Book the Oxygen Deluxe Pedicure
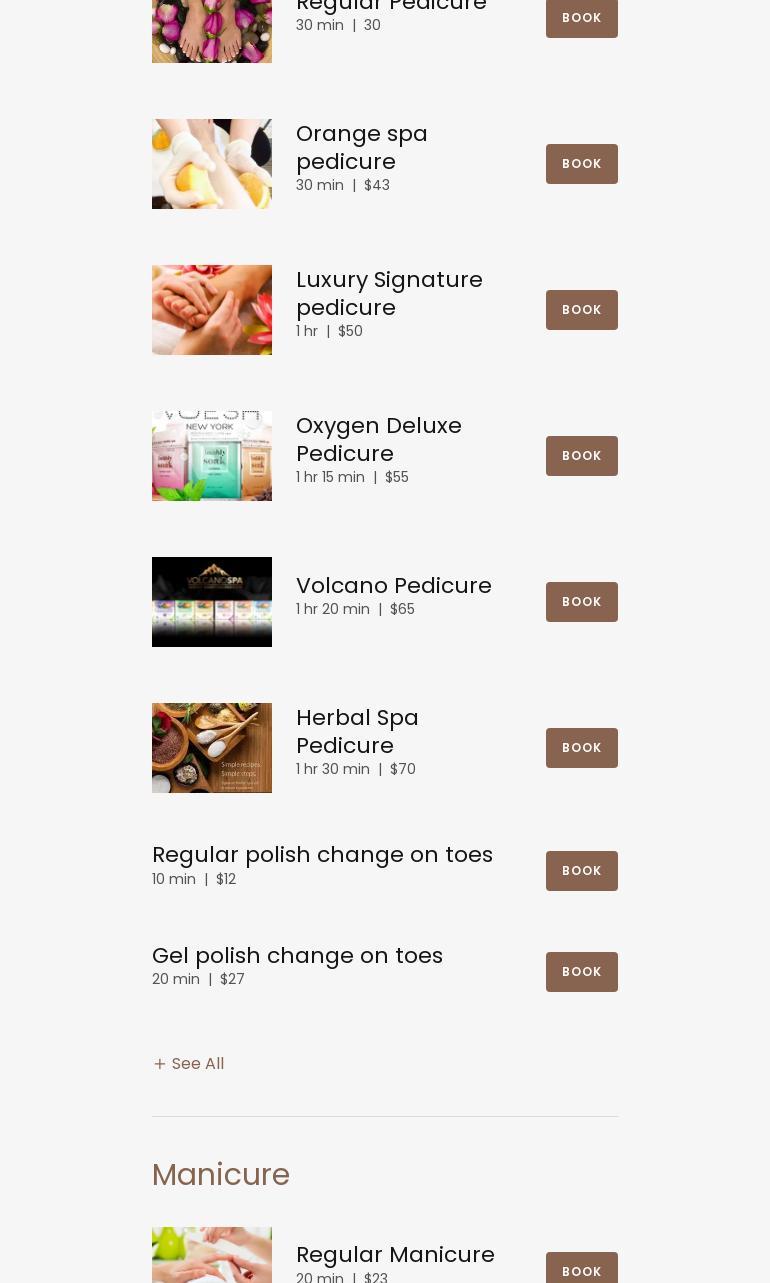 [581, 456]
